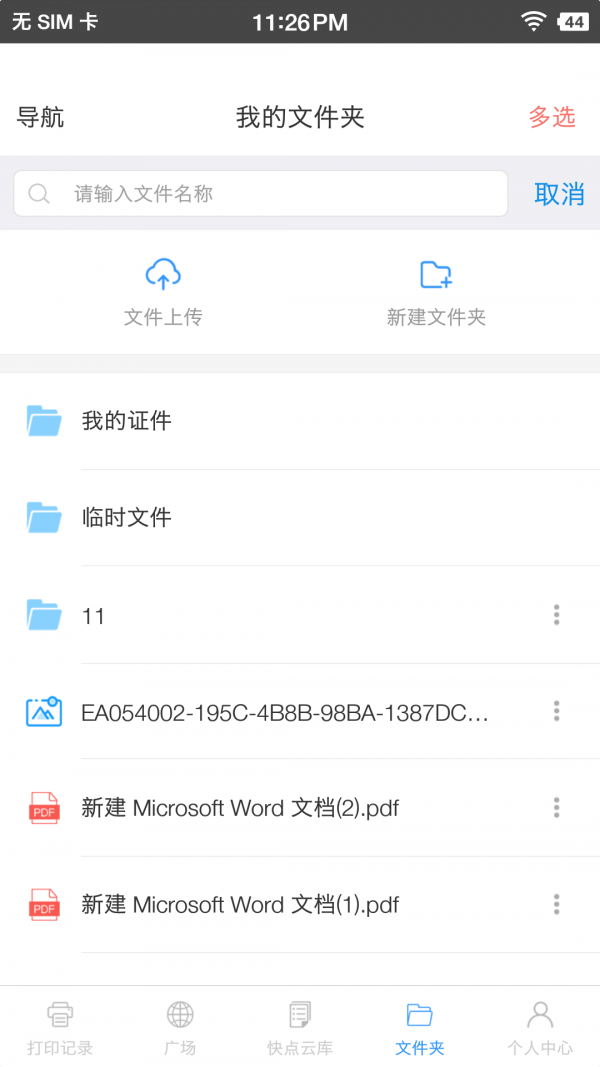Screen dimensions: 600x1067
Task: Focus the 请输入文件名称 search field
Action: [261, 194]
